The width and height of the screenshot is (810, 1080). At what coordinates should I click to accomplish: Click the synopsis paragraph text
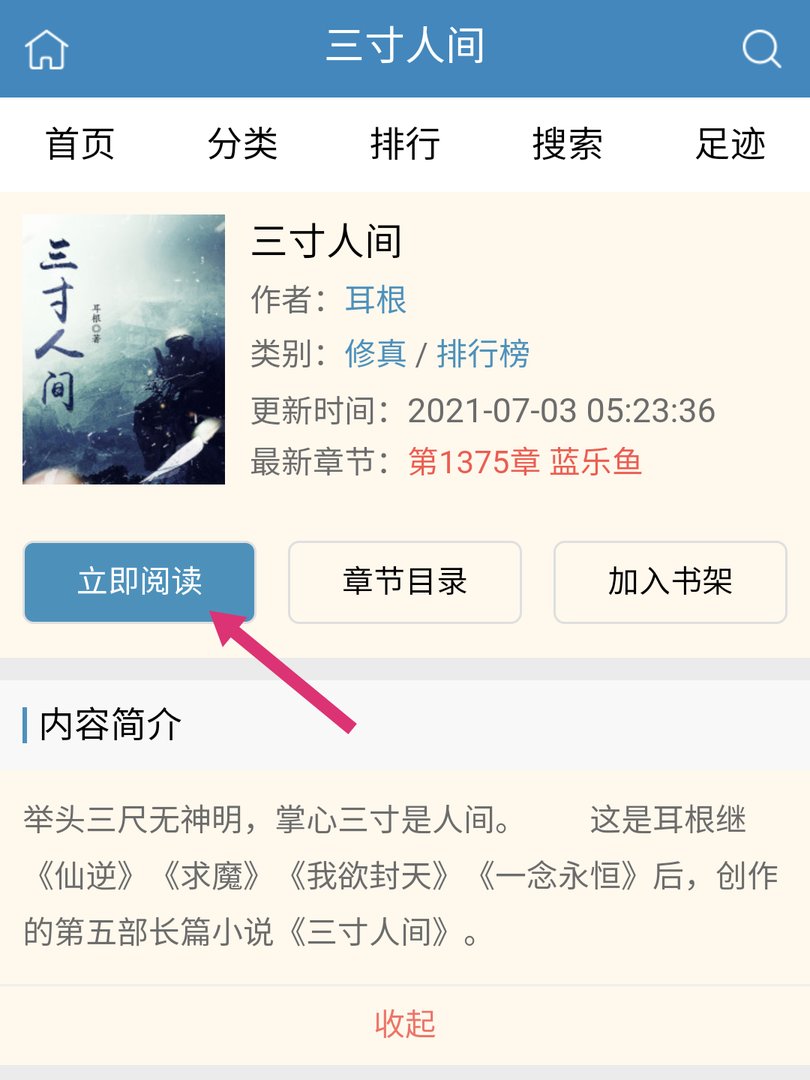tap(400, 870)
